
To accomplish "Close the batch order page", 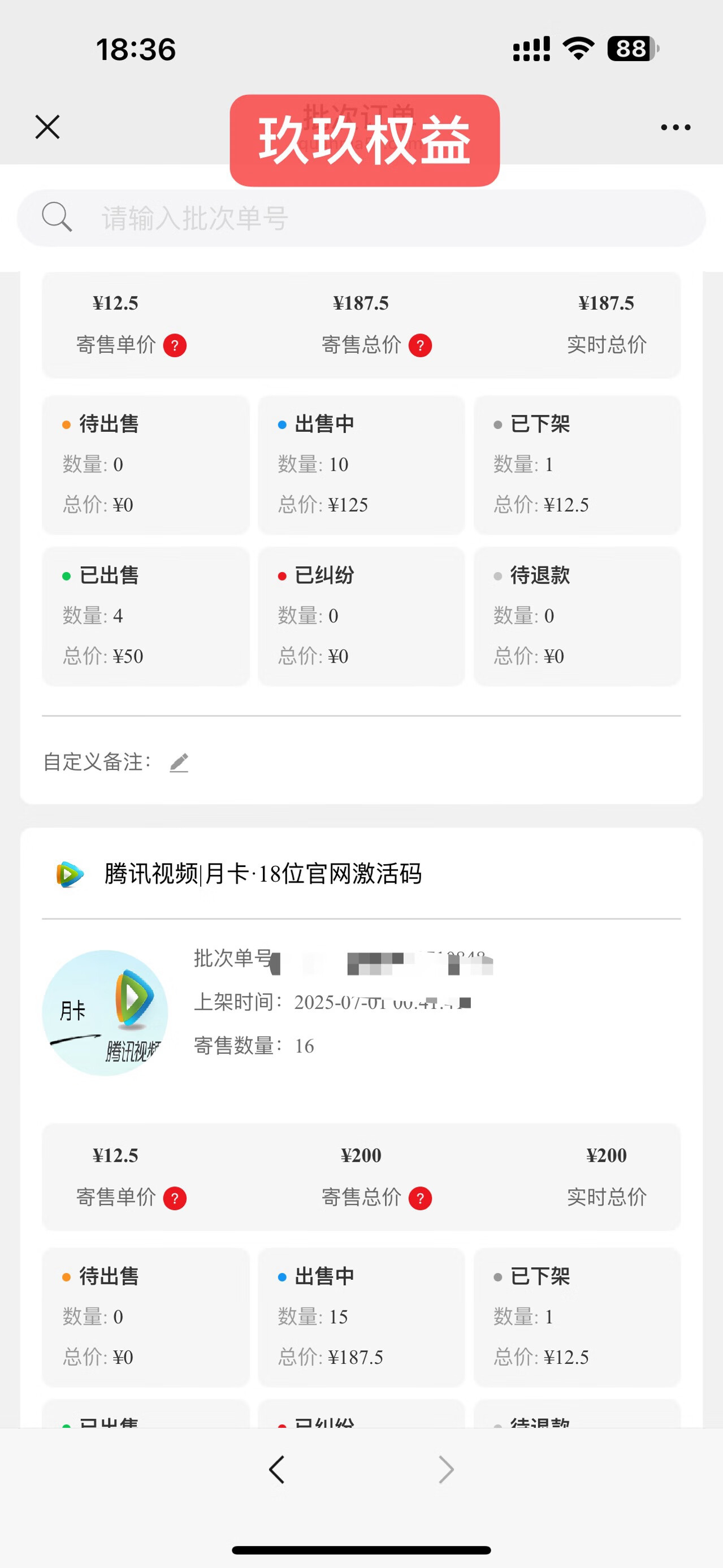I will 47,127.
